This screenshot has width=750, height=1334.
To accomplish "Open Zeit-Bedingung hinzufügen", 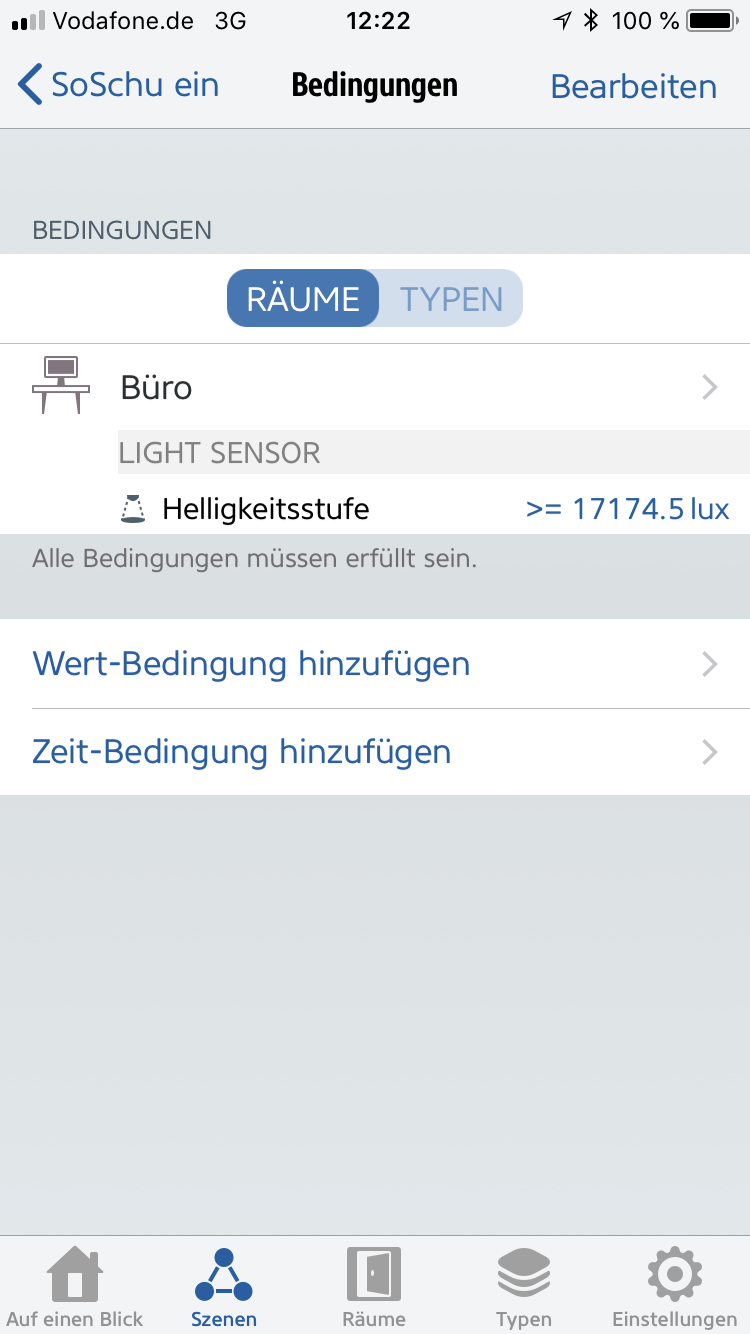I will point(375,752).
